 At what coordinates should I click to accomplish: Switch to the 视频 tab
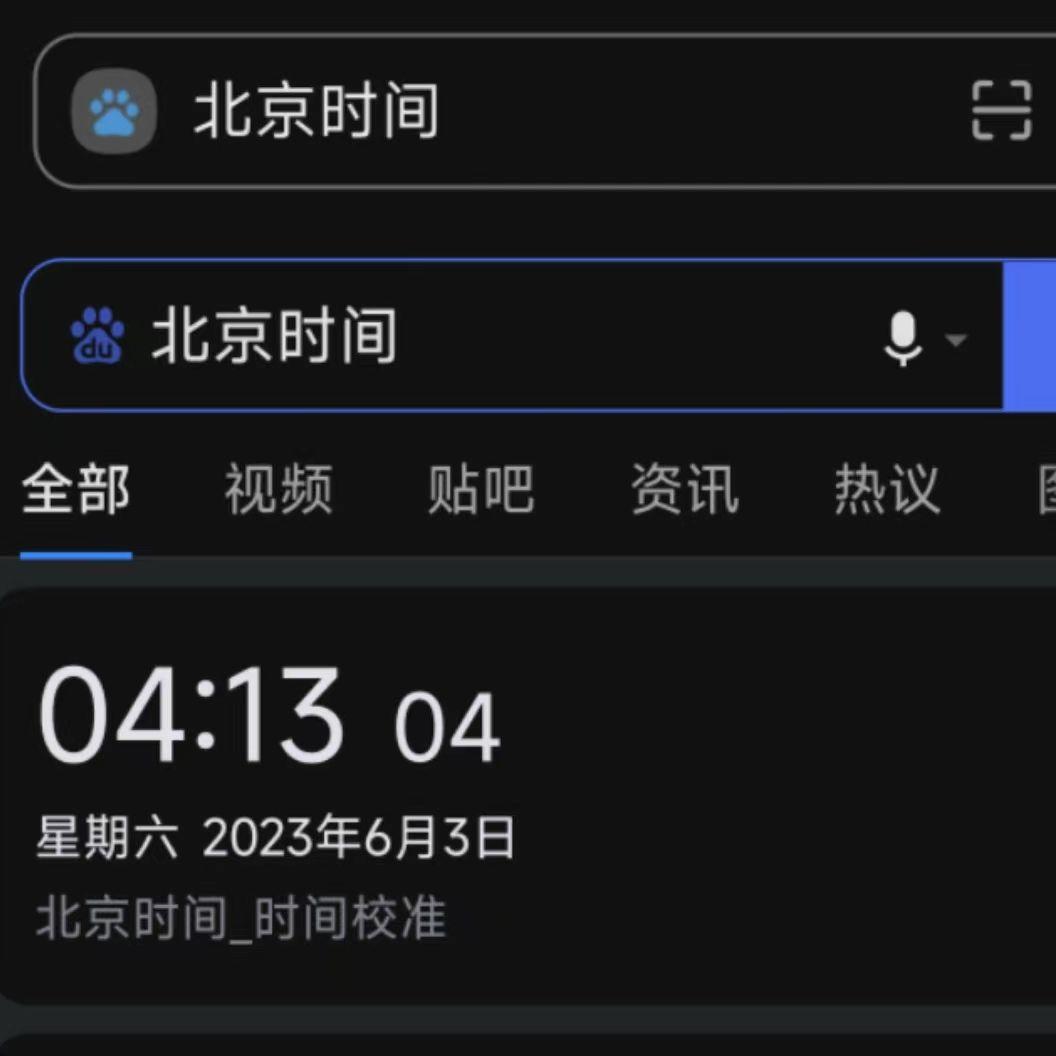click(278, 491)
